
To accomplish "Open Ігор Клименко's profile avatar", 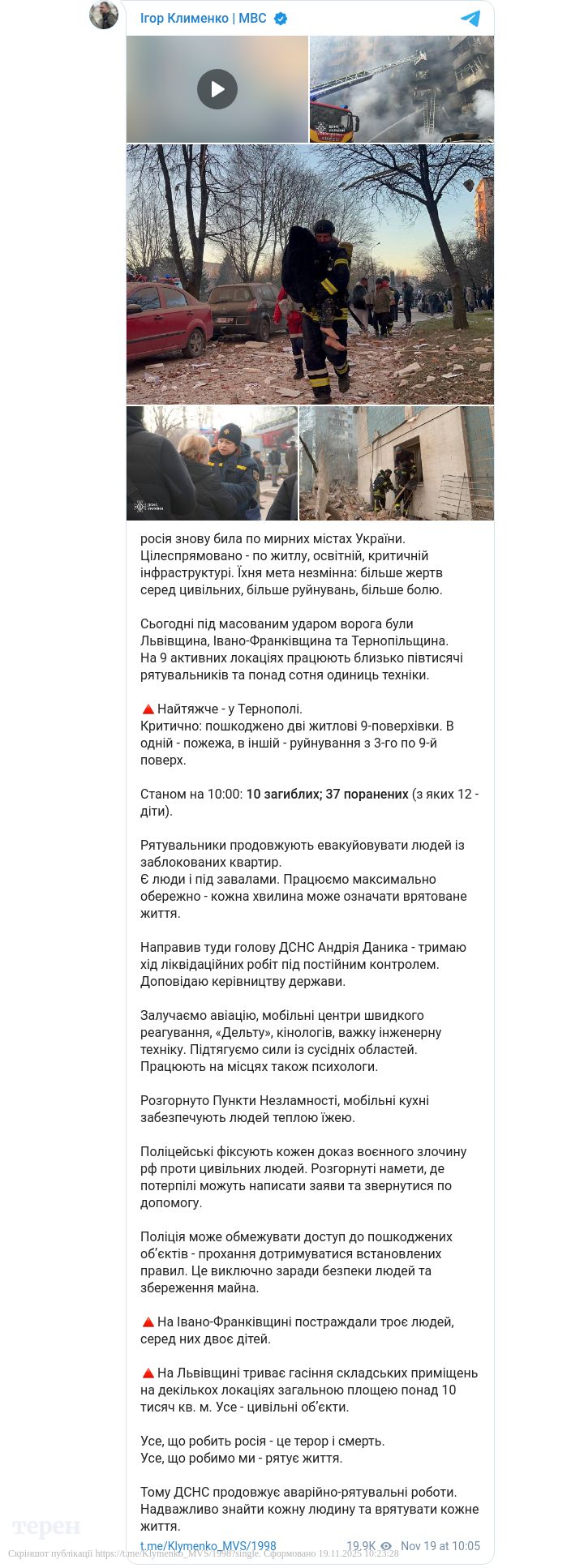I will (104, 15).
